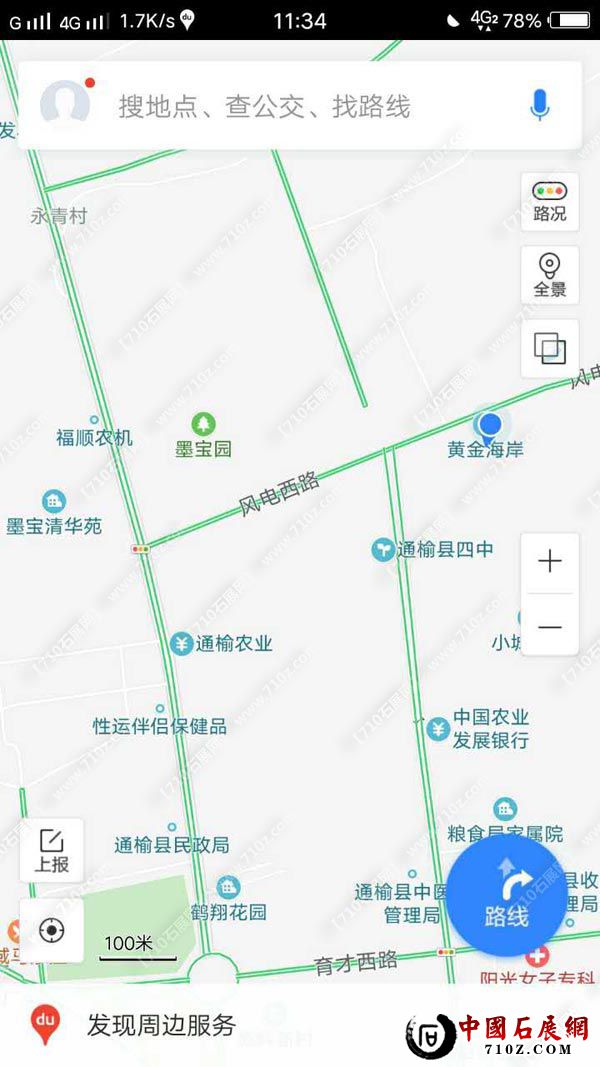This screenshot has width=600, height=1067.
Task: Select the 墨宝清华苑 residence marker
Action: 54,502
